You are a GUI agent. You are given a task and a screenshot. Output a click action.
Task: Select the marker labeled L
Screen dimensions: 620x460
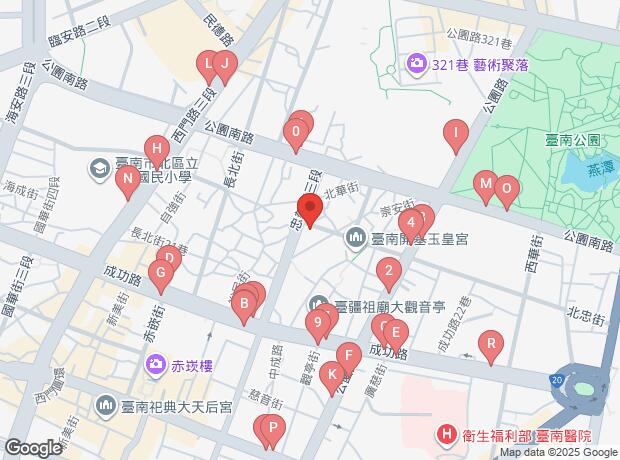click(x=208, y=66)
